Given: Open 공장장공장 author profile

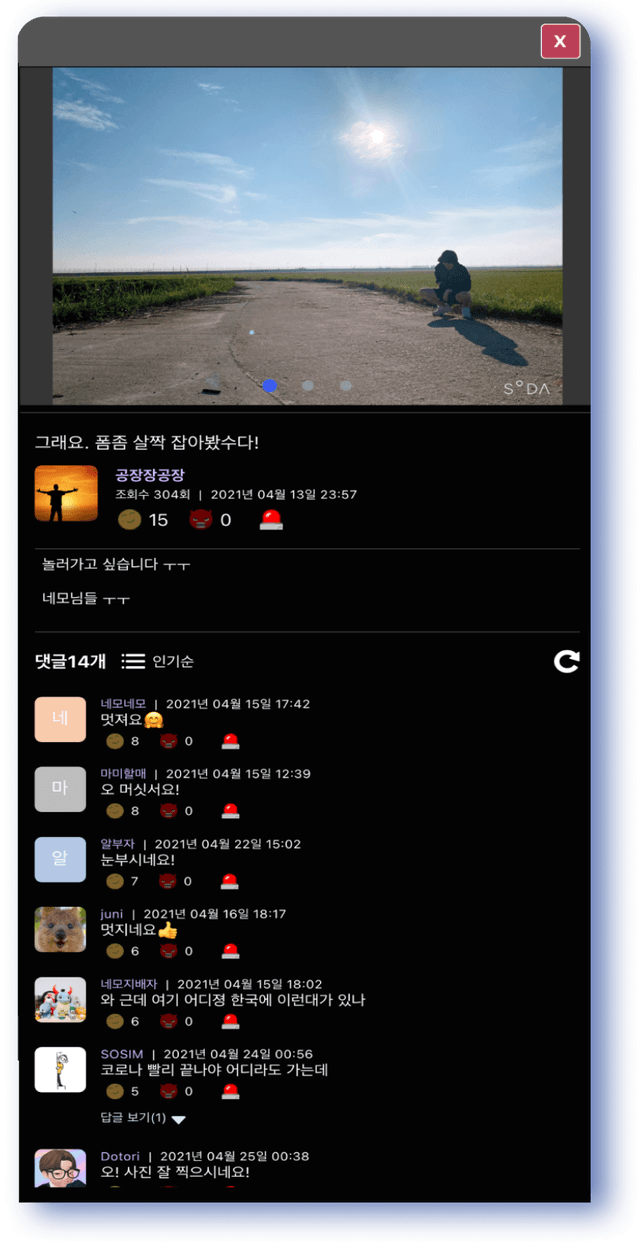Looking at the screenshot, I should coord(150,475).
